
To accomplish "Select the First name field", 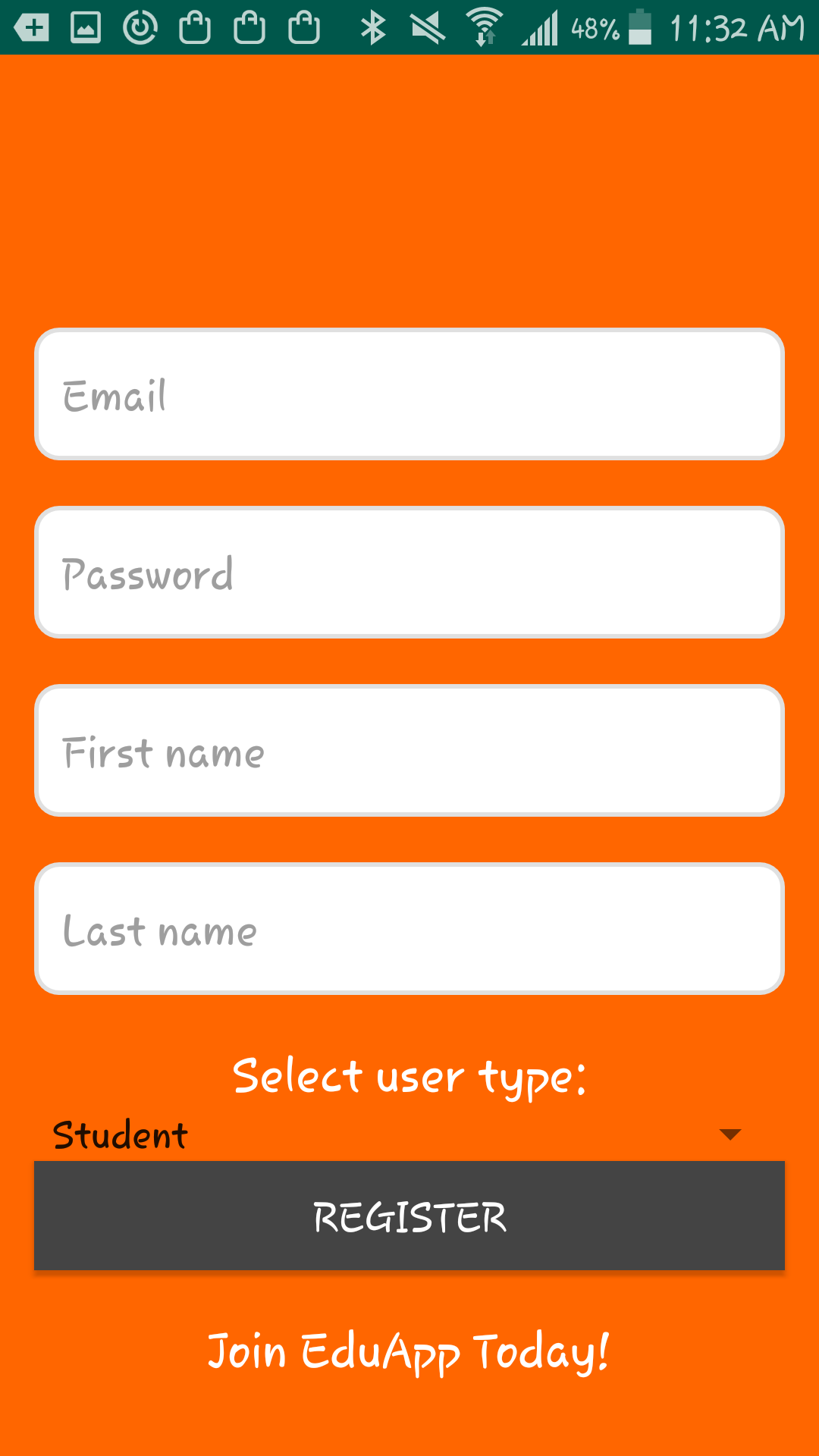I will (409, 751).
